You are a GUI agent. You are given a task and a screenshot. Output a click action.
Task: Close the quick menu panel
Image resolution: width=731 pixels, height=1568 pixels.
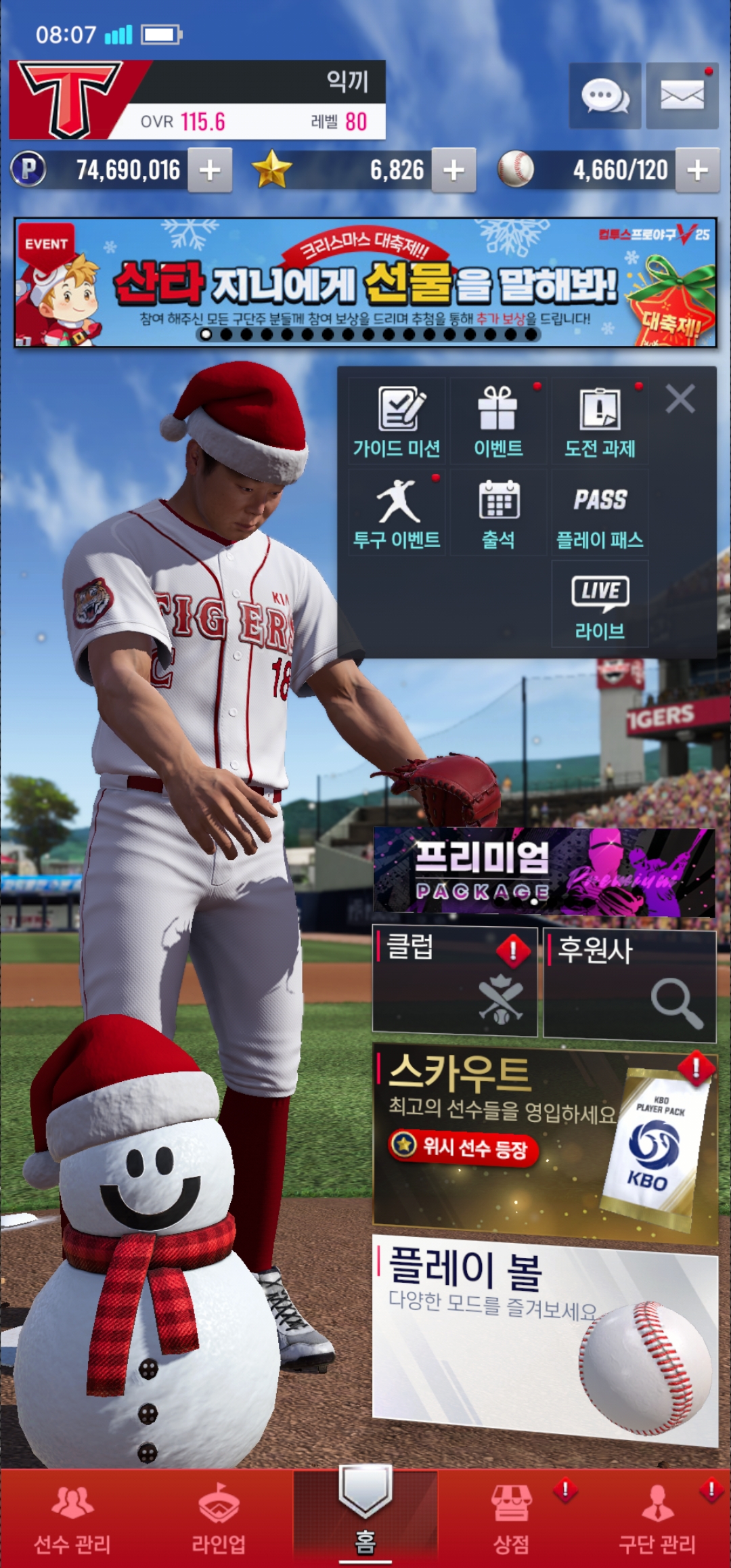pyautogui.click(x=680, y=399)
